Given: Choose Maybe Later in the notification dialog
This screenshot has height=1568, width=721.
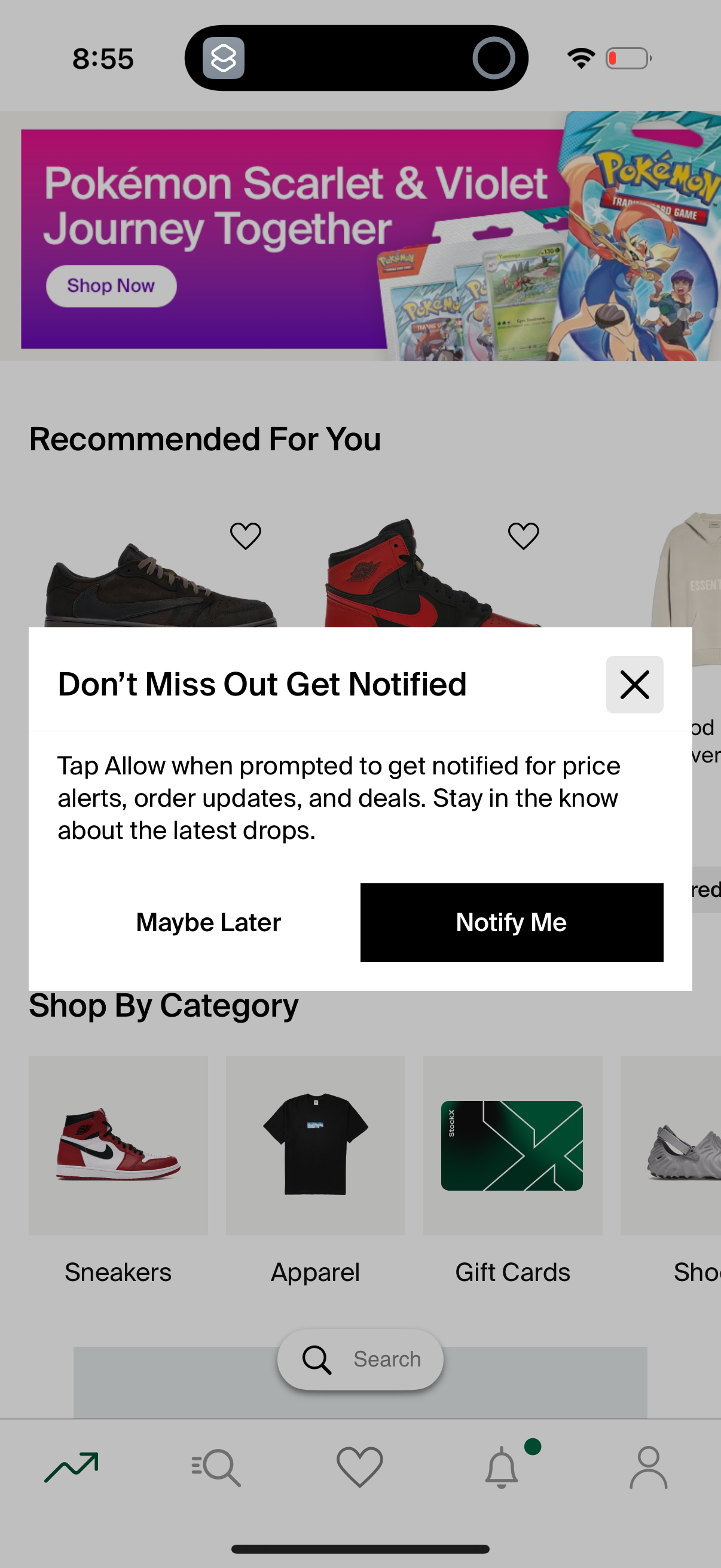Looking at the screenshot, I should pos(209,922).
